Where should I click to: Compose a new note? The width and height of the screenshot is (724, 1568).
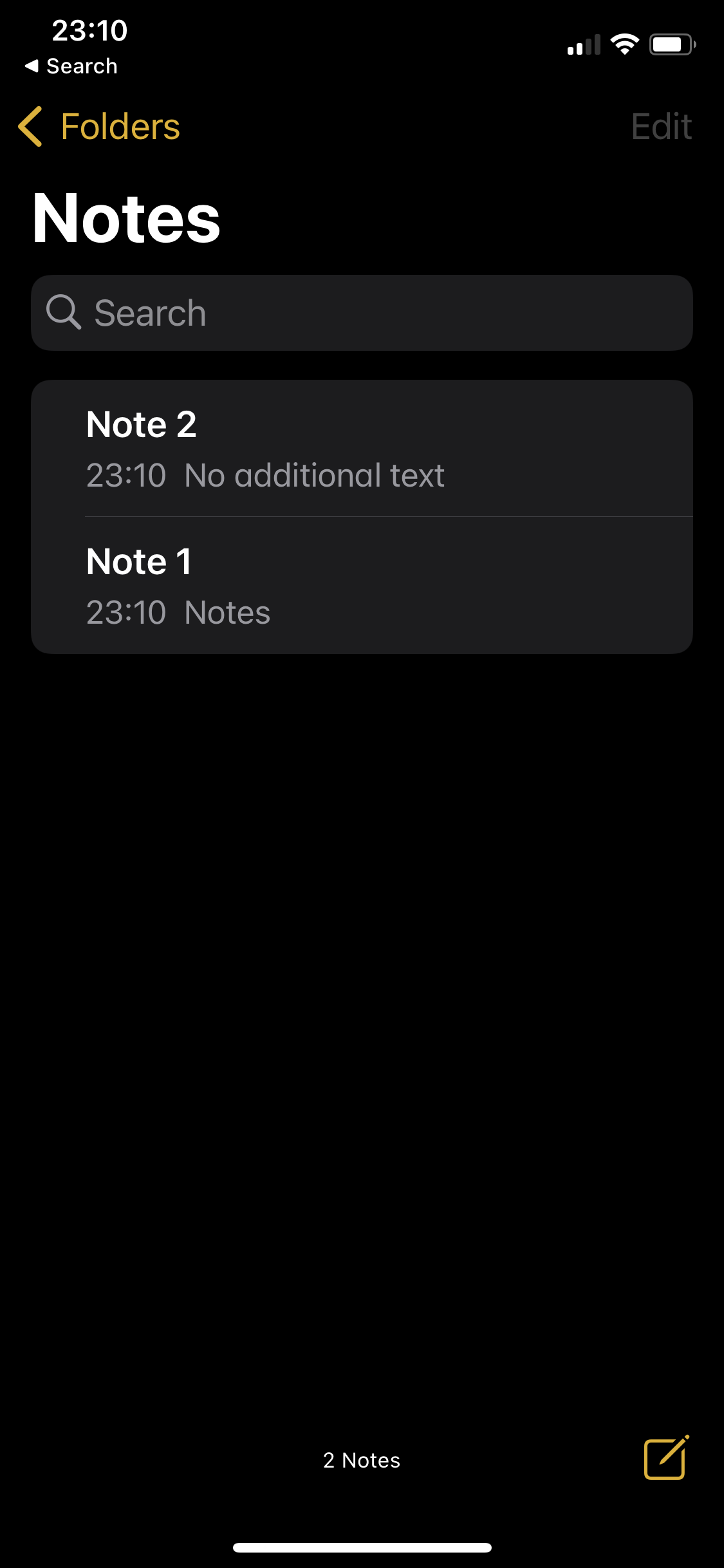pyautogui.click(x=666, y=1459)
